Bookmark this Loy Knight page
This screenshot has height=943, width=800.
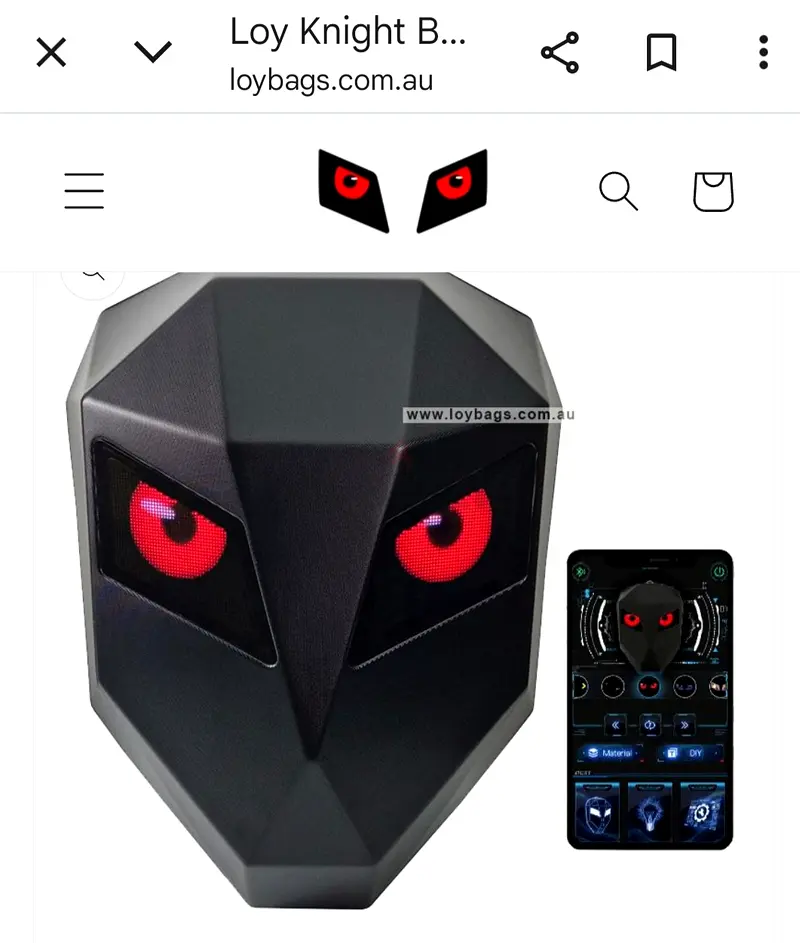point(661,52)
